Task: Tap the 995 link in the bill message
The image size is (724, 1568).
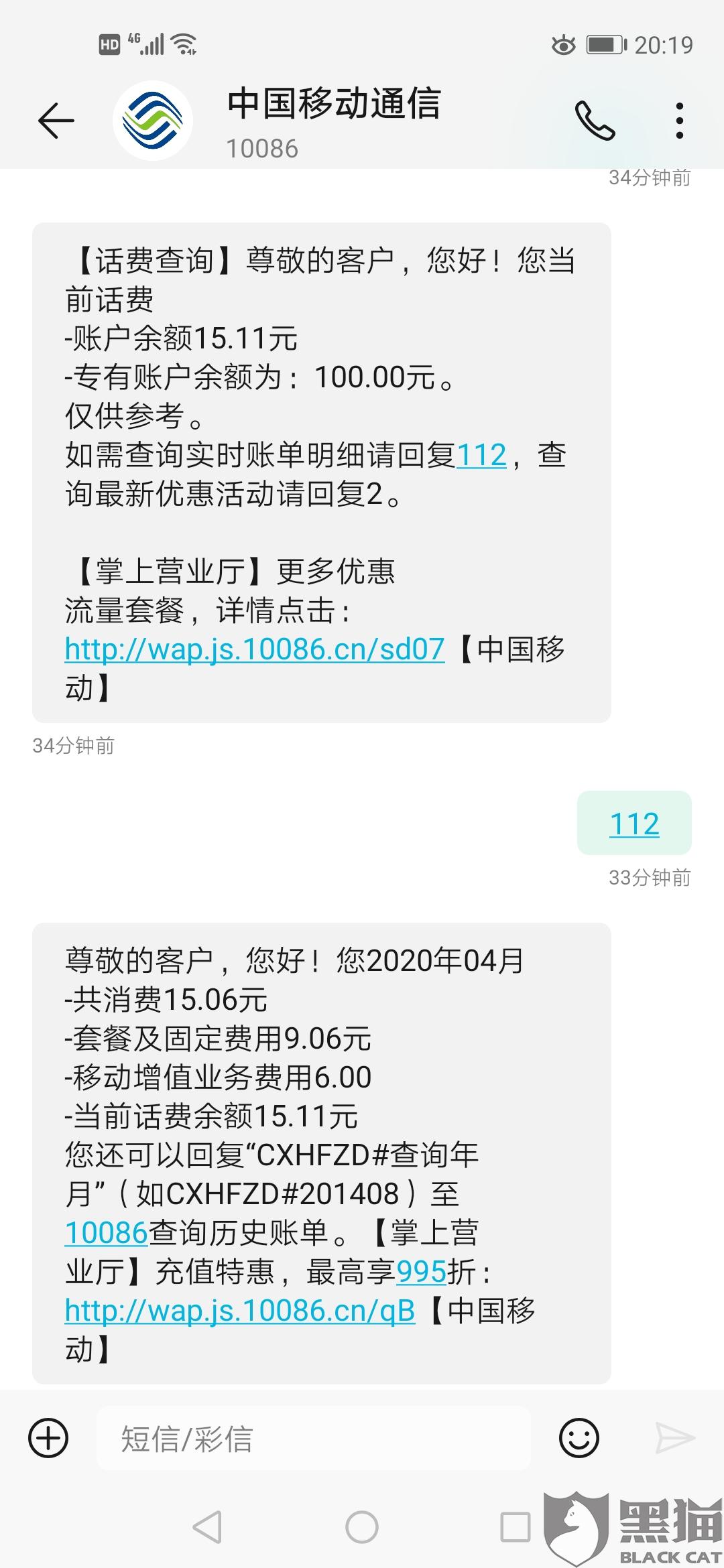Action: [x=421, y=1272]
